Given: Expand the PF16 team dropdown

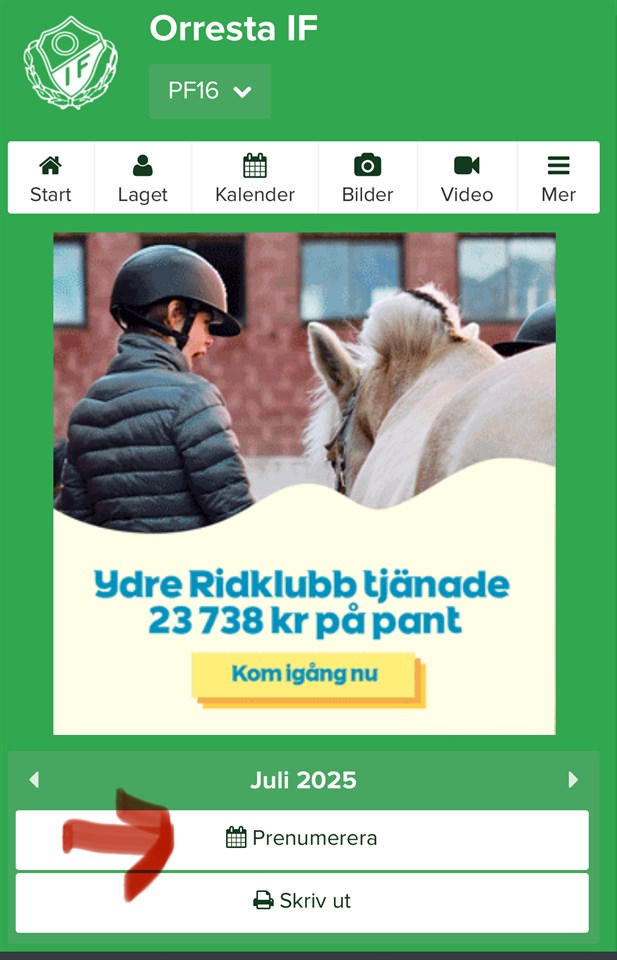Looking at the screenshot, I should pos(210,91).
